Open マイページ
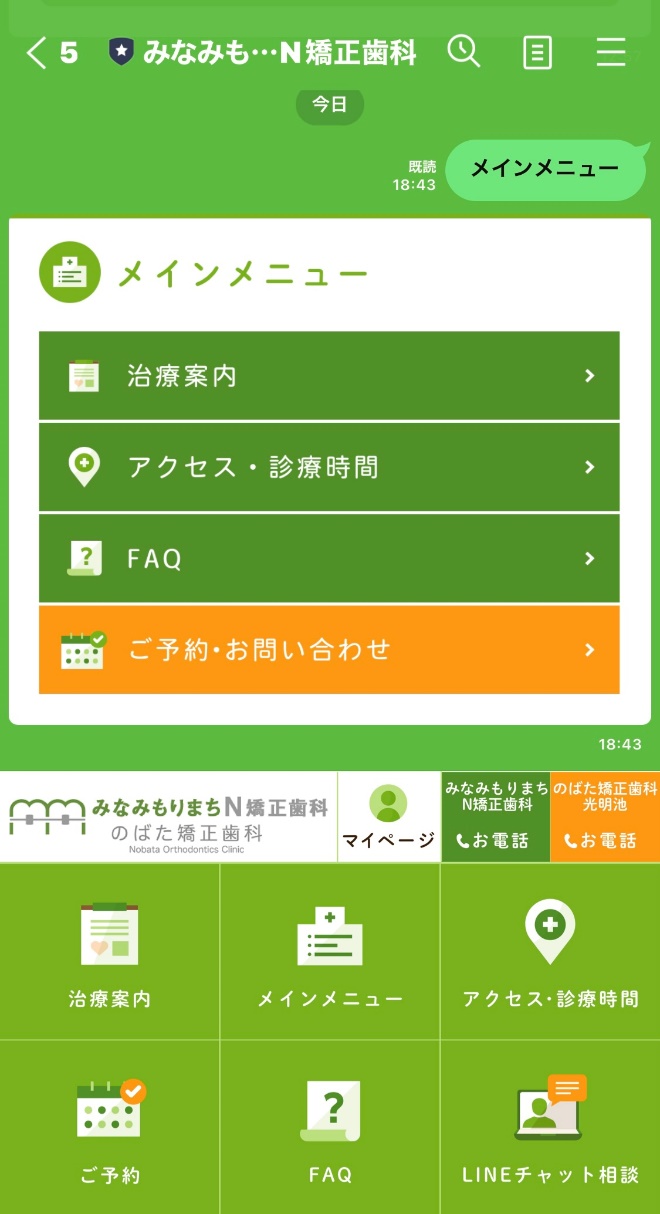 point(388,817)
